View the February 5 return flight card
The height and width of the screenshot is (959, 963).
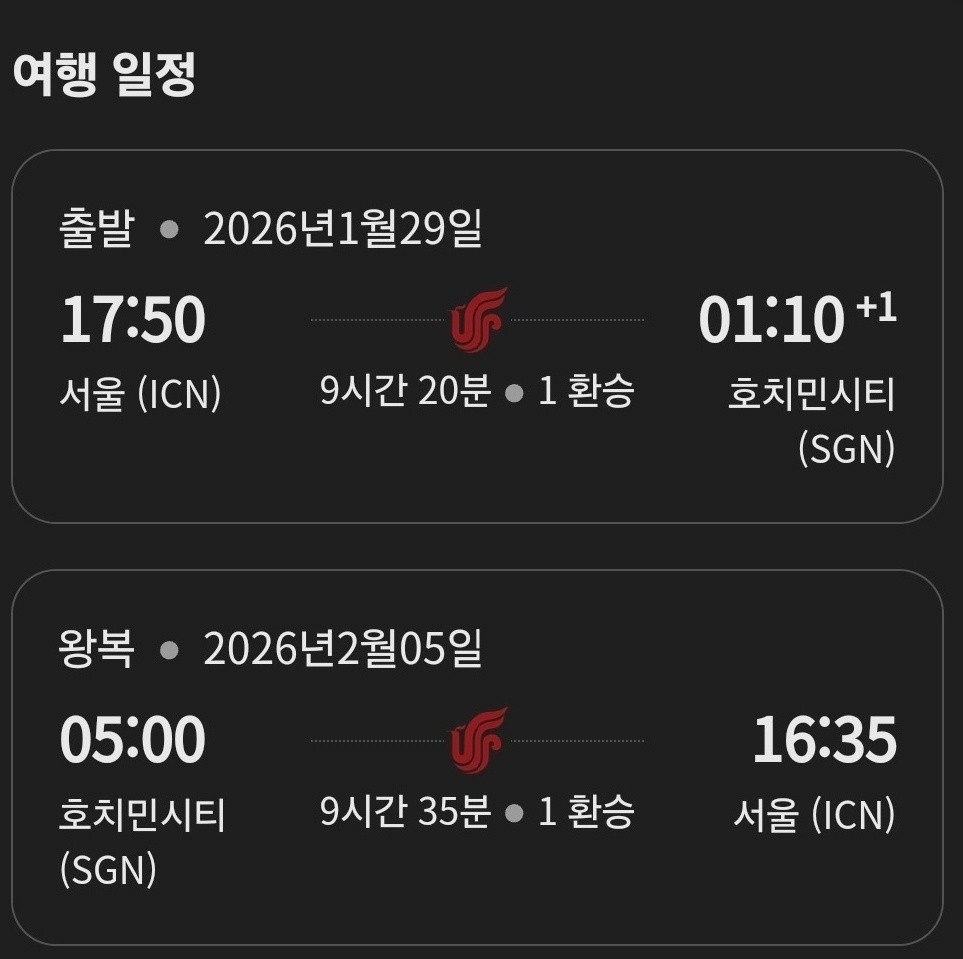pyautogui.click(x=477, y=757)
